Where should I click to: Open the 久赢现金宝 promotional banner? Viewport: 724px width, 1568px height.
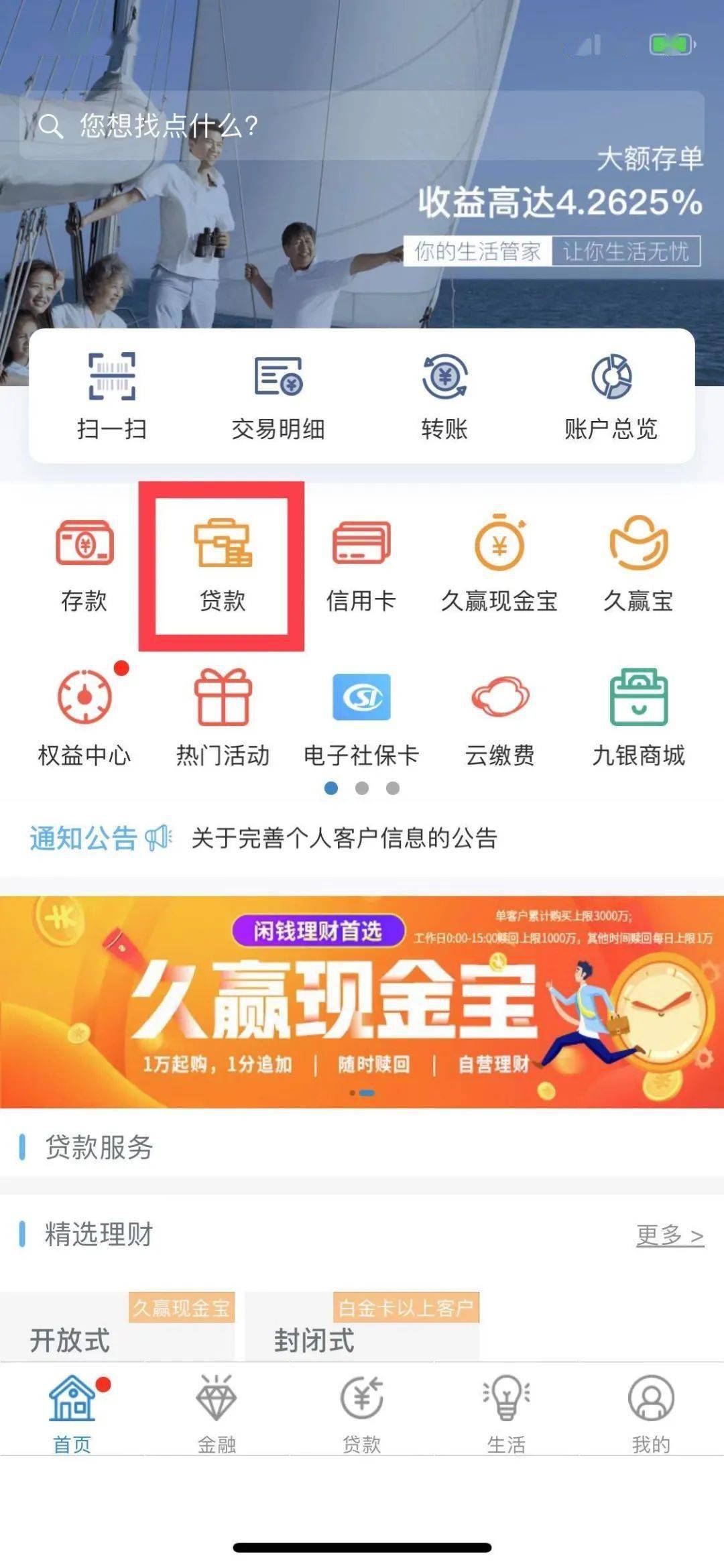coord(362,1002)
